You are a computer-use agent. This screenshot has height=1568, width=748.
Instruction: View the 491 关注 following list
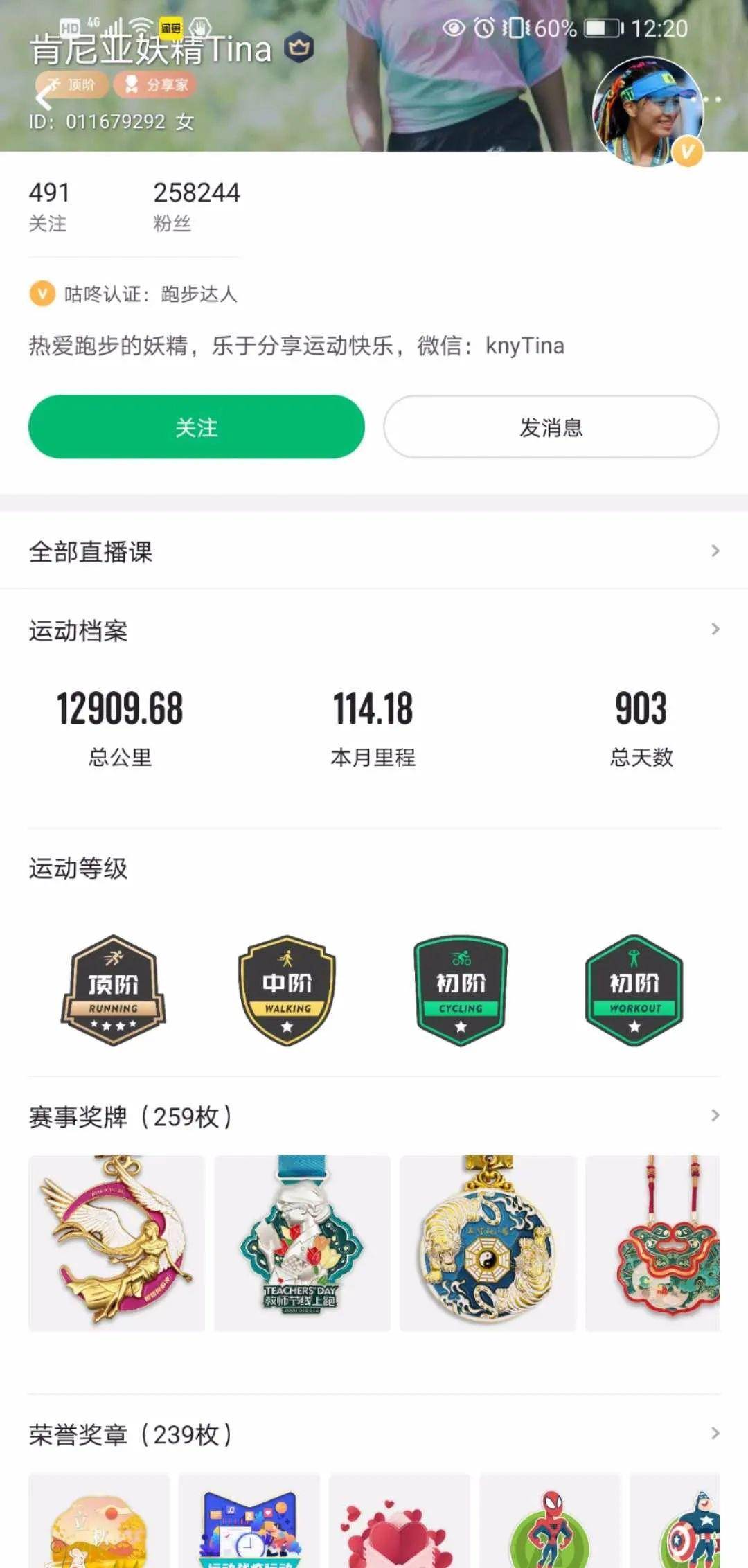48,206
